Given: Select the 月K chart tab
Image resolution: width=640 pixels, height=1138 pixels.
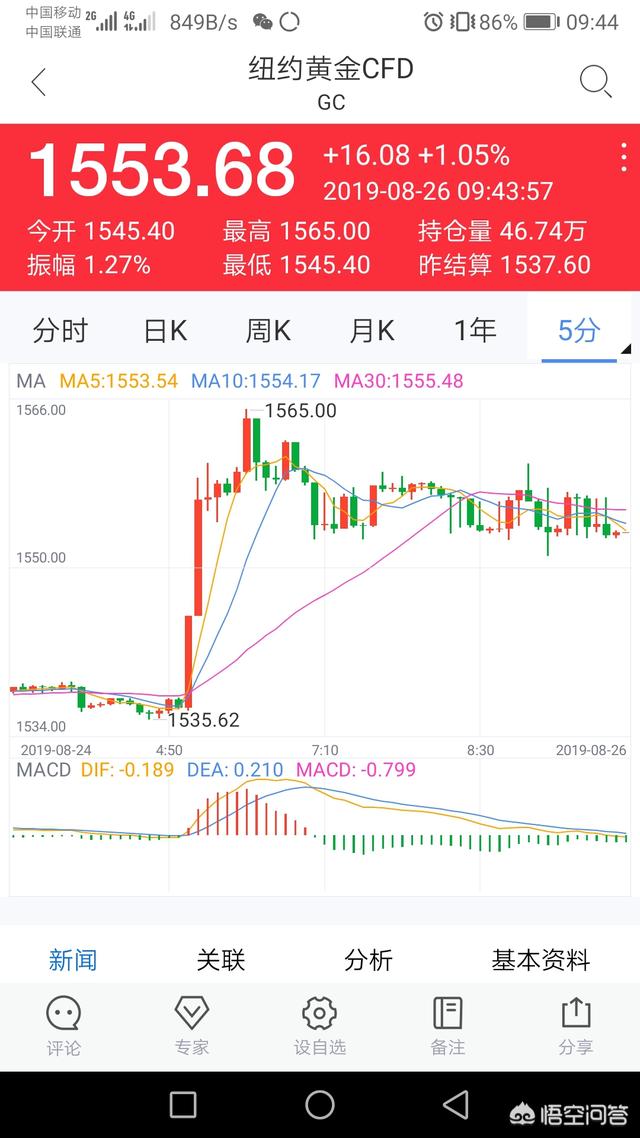Looking at the screenshot, I should tap(372, 331).
